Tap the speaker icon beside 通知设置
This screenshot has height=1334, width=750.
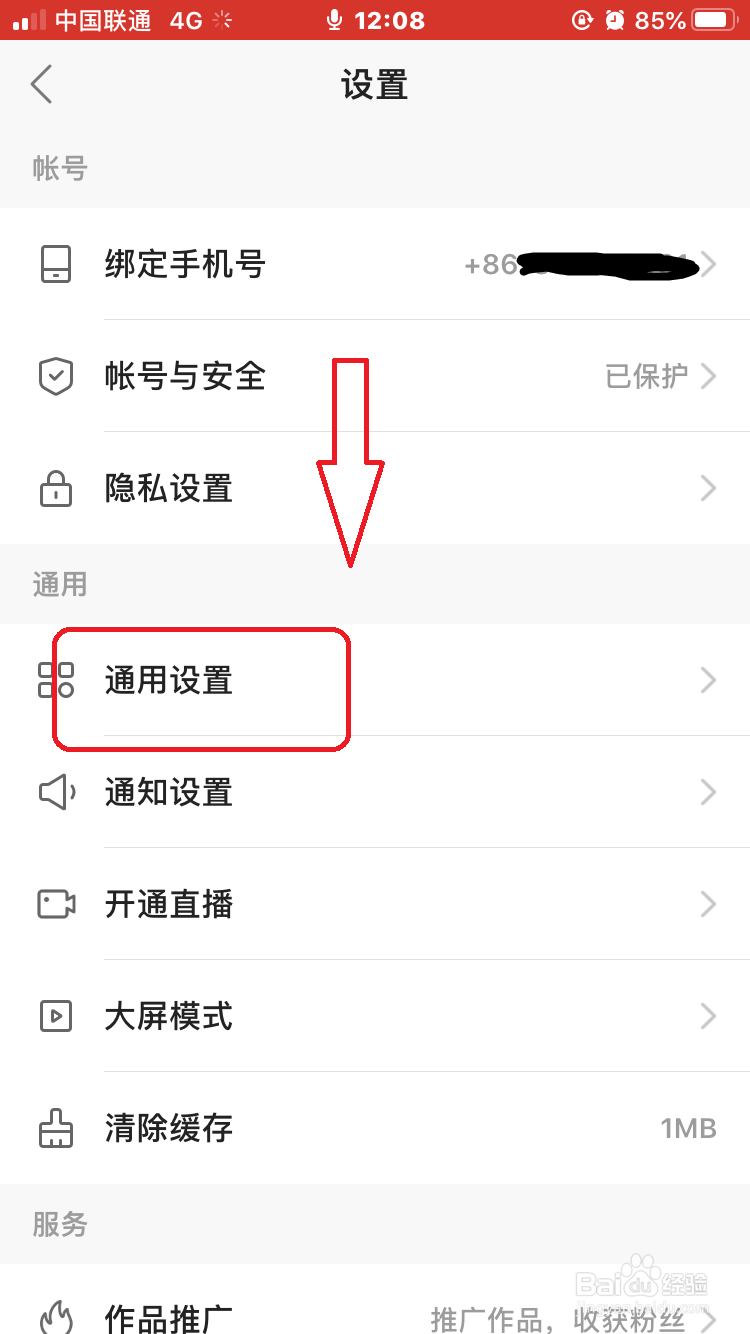pyautogui.click(x=57, y=792)
